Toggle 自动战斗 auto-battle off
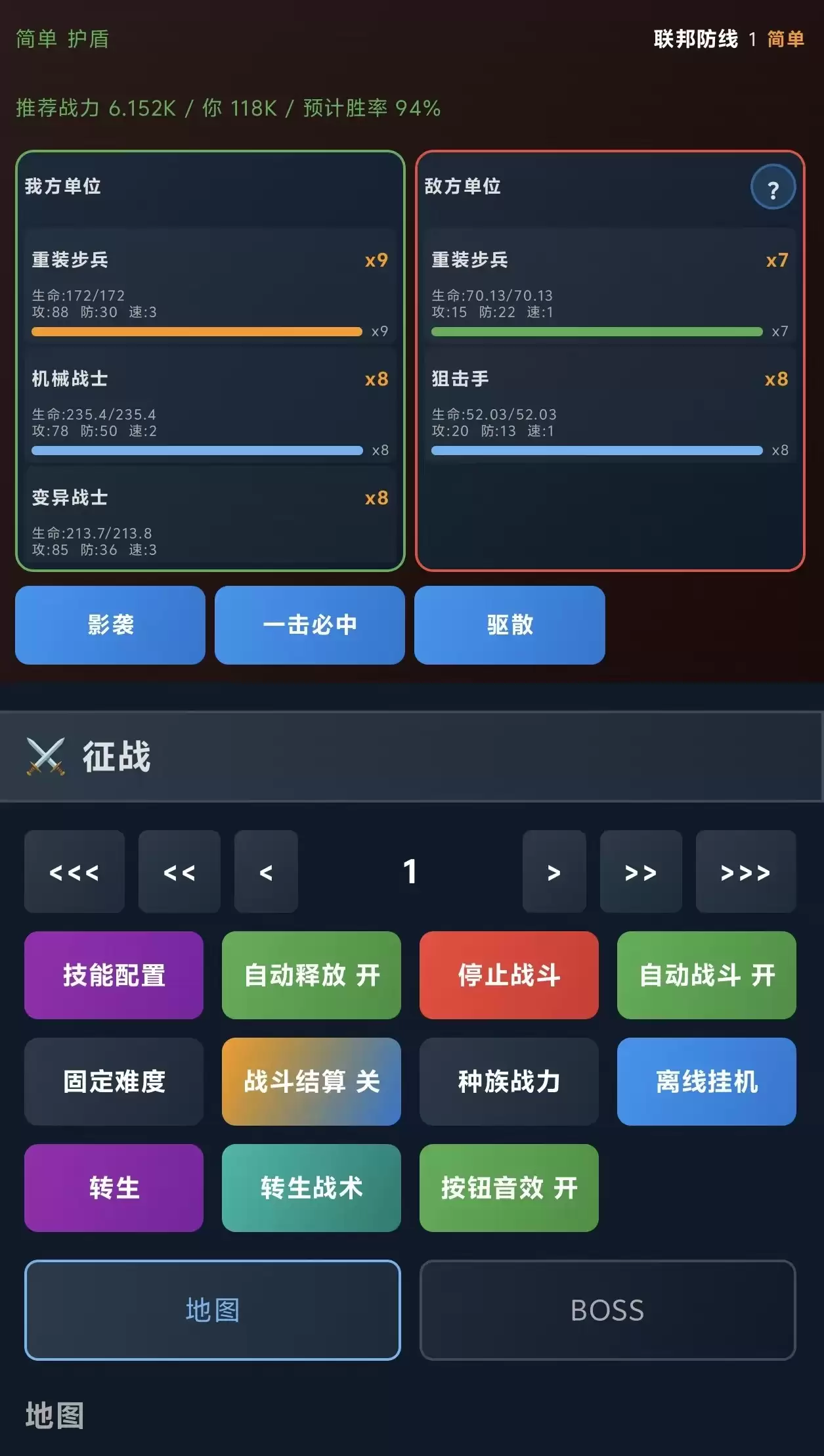Image resolution: width=824 pixels, height=1456 pixels. pos(706,975)
